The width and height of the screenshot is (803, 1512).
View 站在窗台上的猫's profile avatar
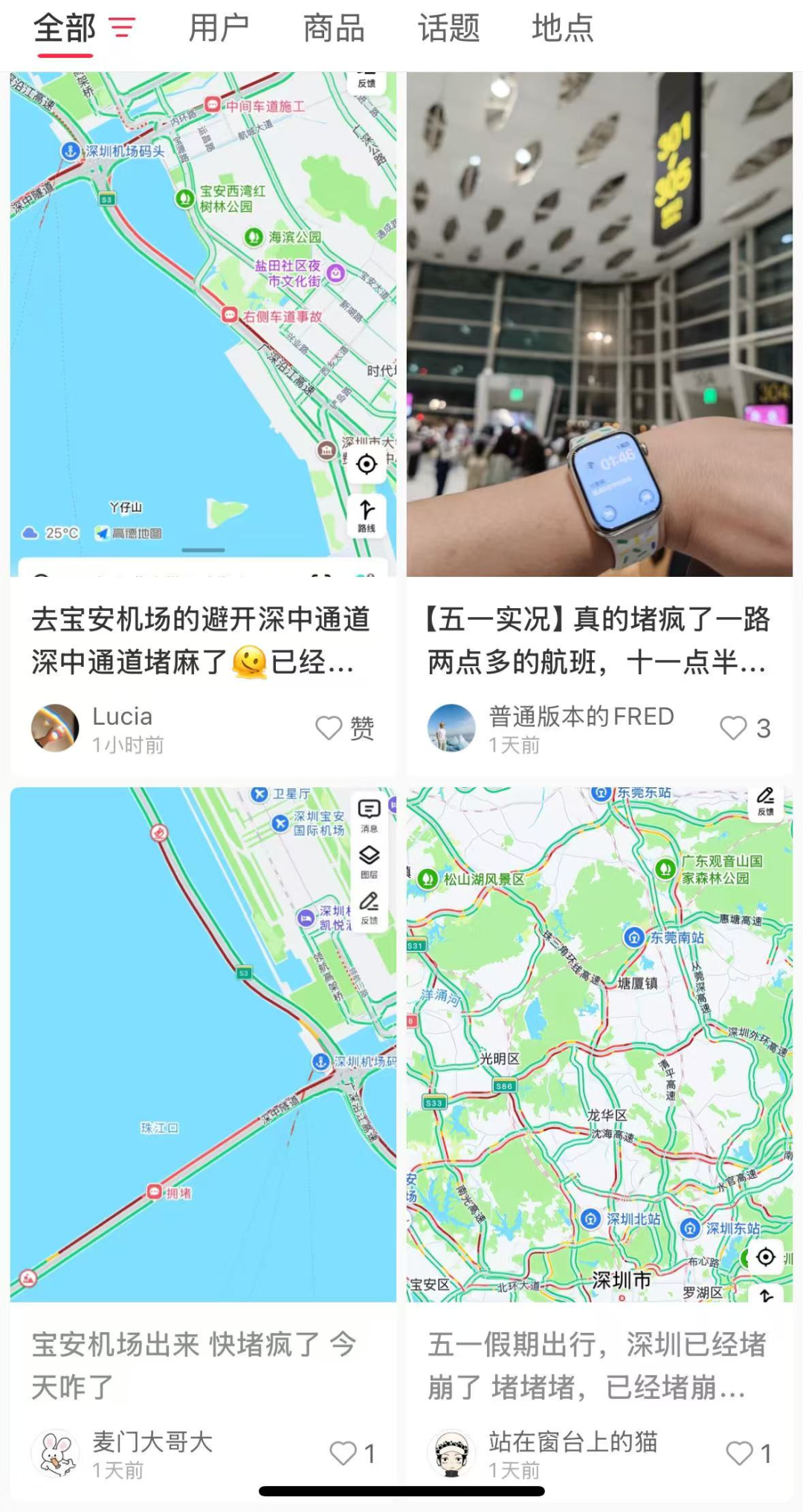(x=451, y=1453)
